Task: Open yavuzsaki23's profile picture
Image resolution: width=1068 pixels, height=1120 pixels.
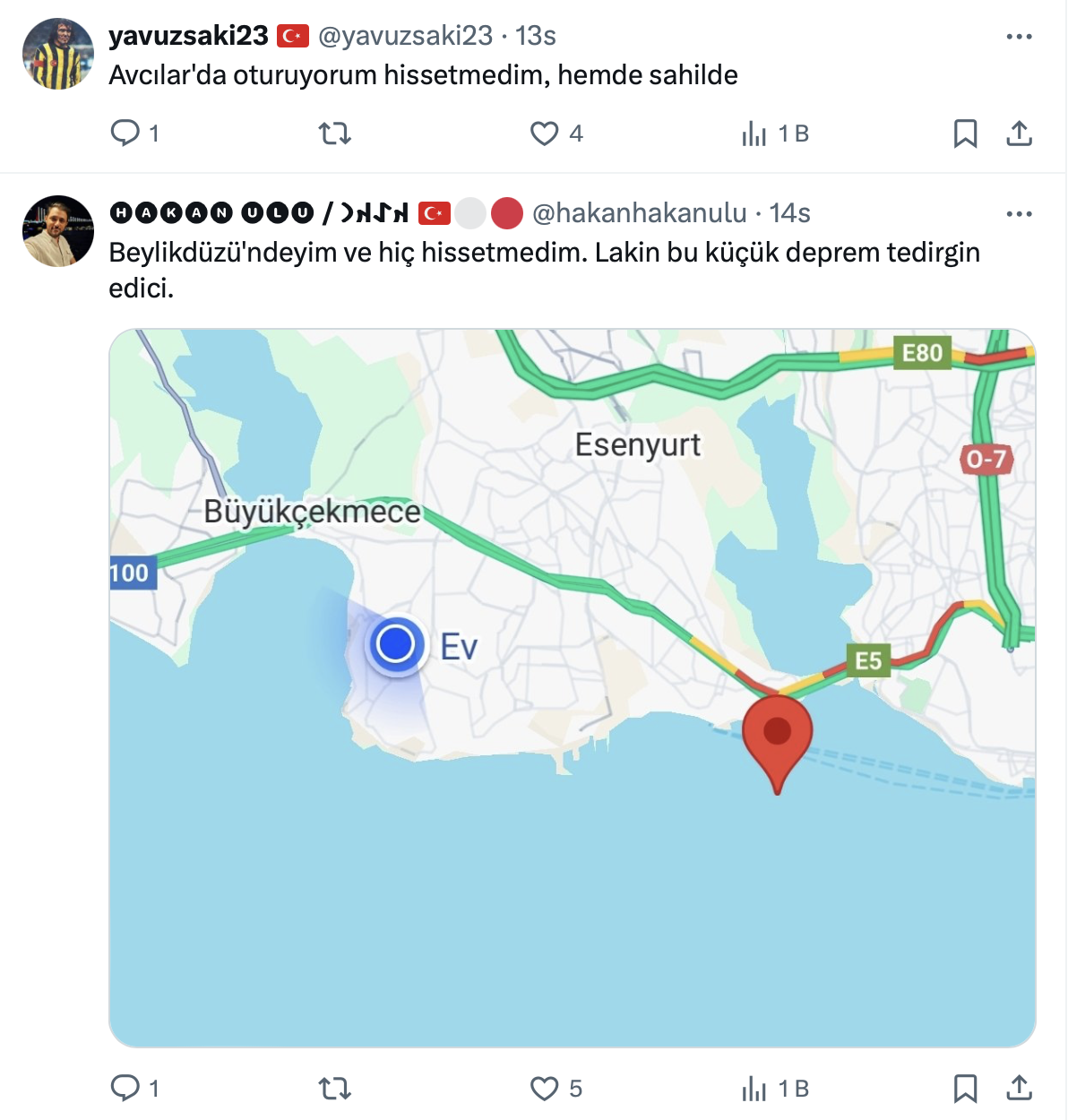Action: (57, 54)
